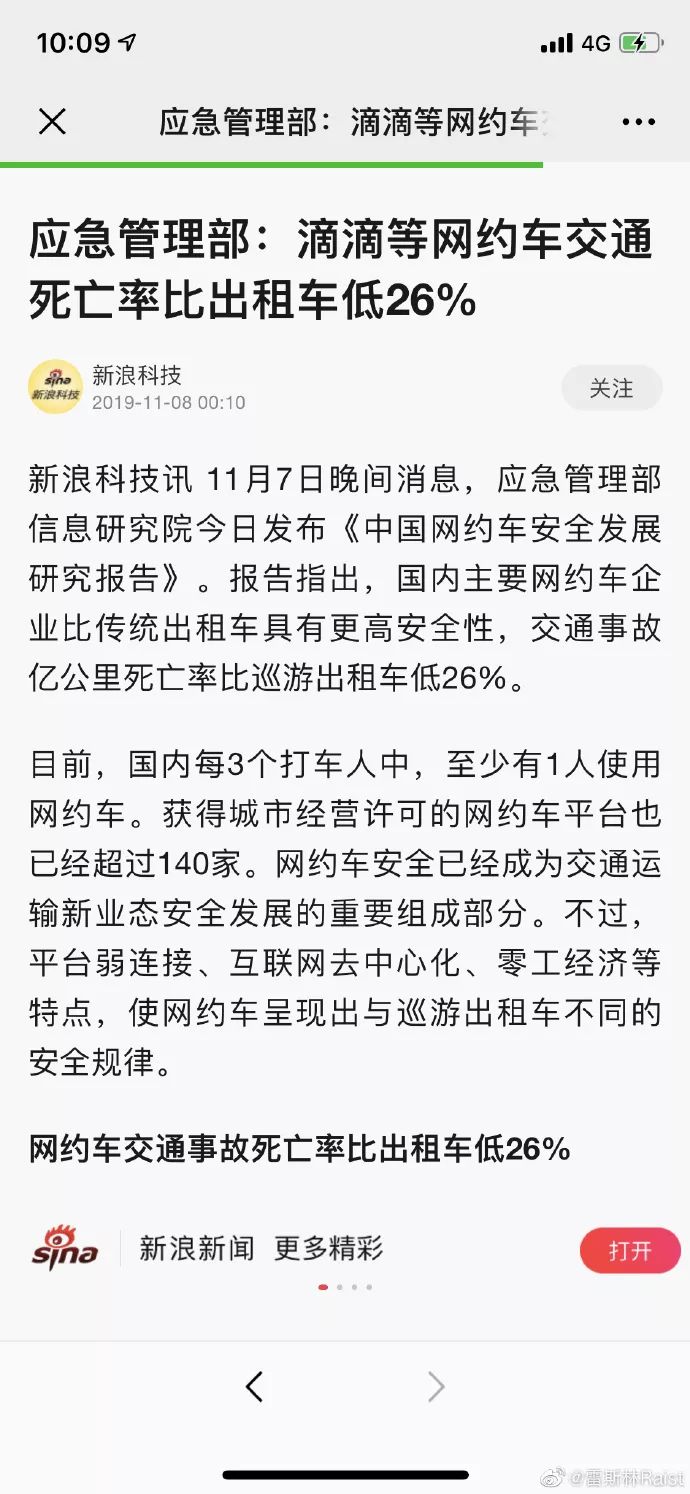Image resolution: width=690 pixels, height=1494 pixels.
Task: Go back to the previous web page
Action: pos(254,1387)
